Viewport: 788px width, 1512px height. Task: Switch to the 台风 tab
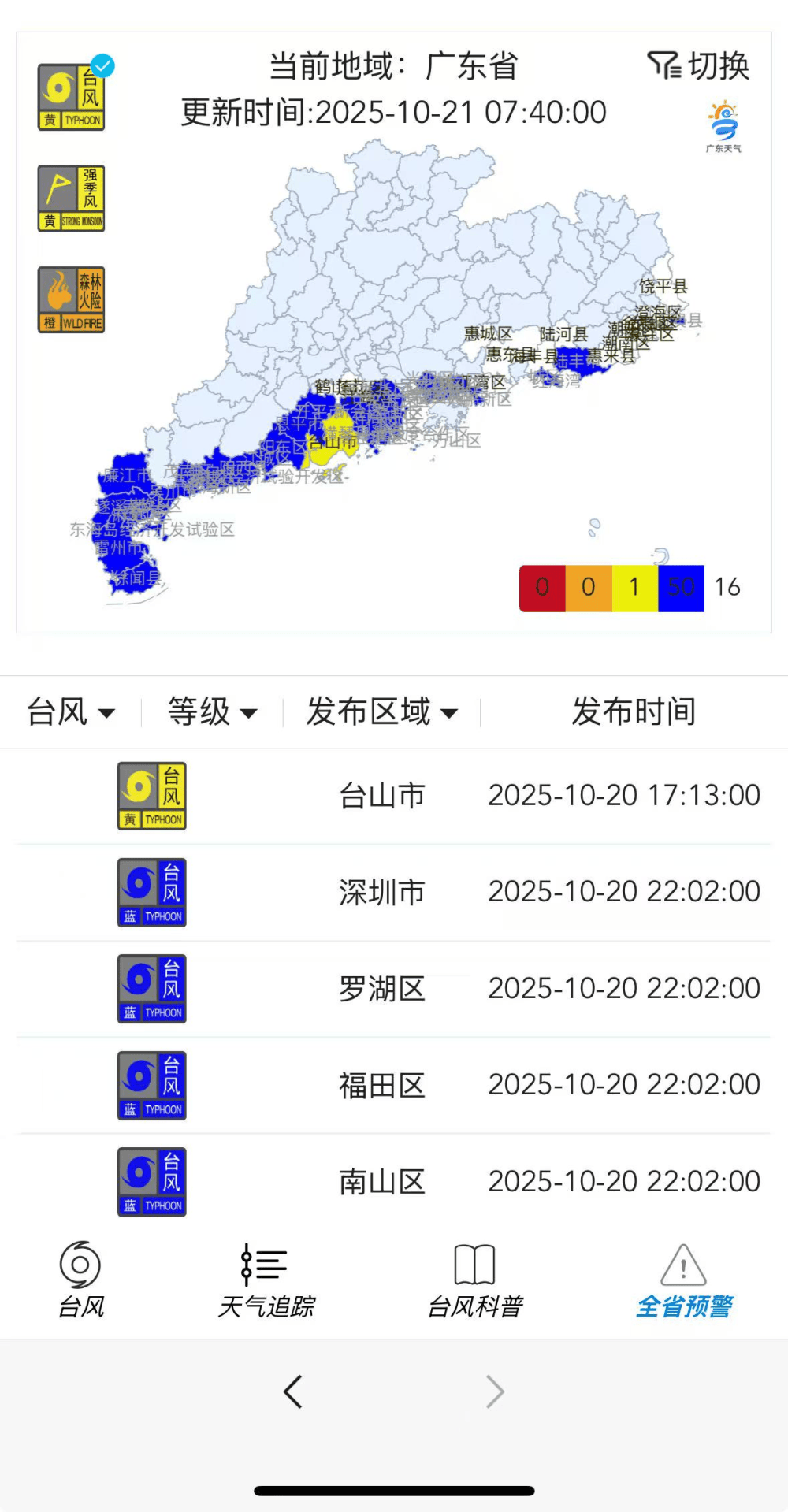(x=81, y=1280)
